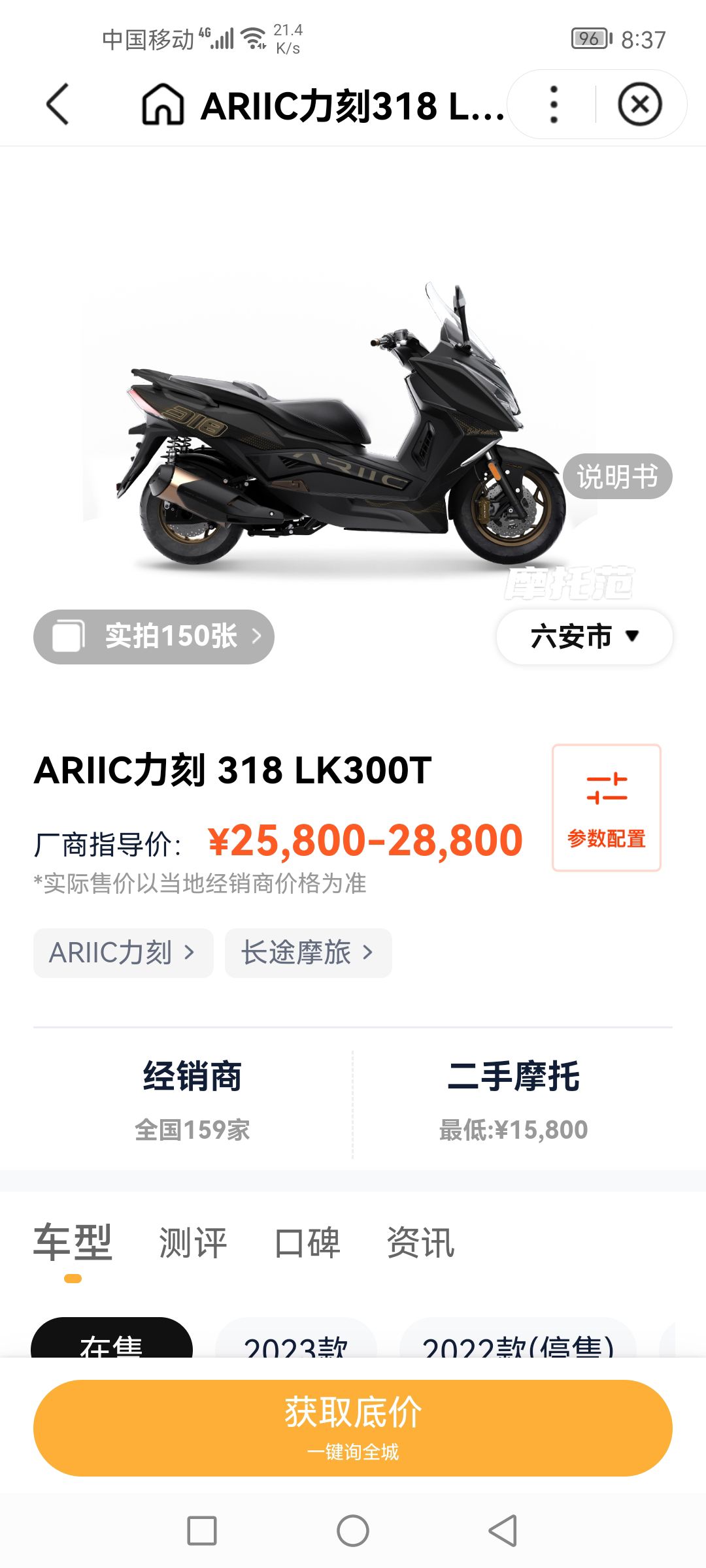Open 参数配置 specifications

click(x=606, y=808)
